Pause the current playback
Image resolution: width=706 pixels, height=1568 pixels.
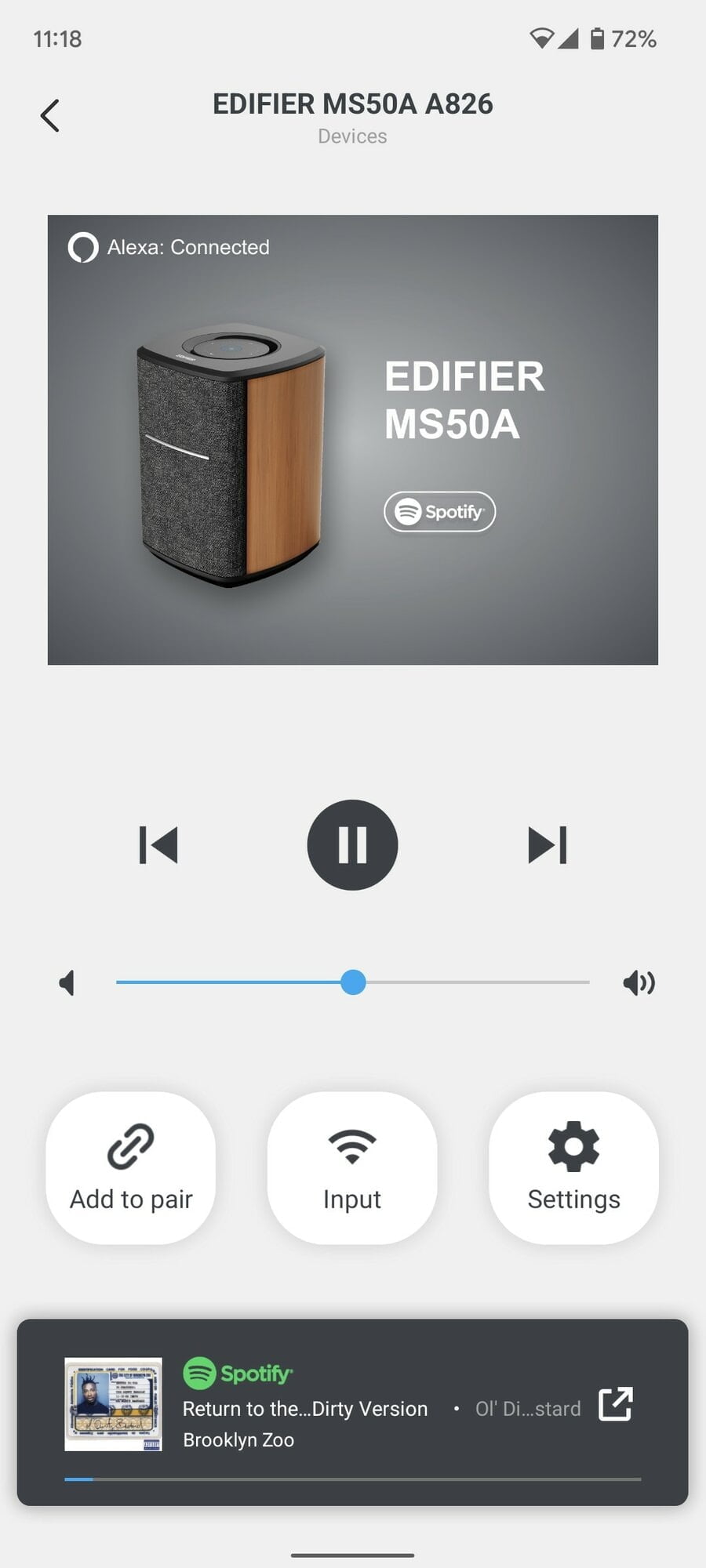pyautogui.click(x=352, y=845)
